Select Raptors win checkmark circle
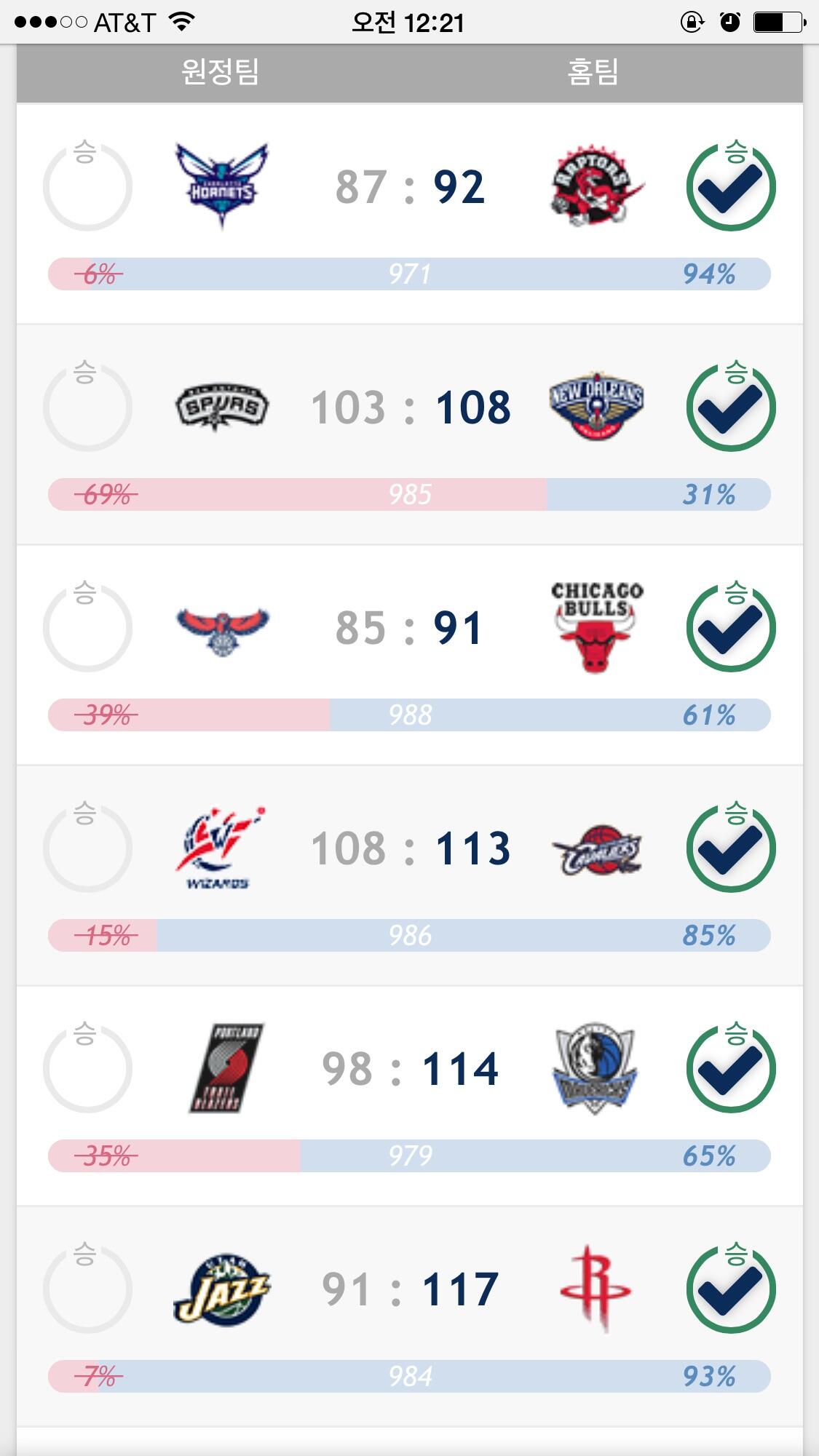819x1456 pixels. point(731,186)
